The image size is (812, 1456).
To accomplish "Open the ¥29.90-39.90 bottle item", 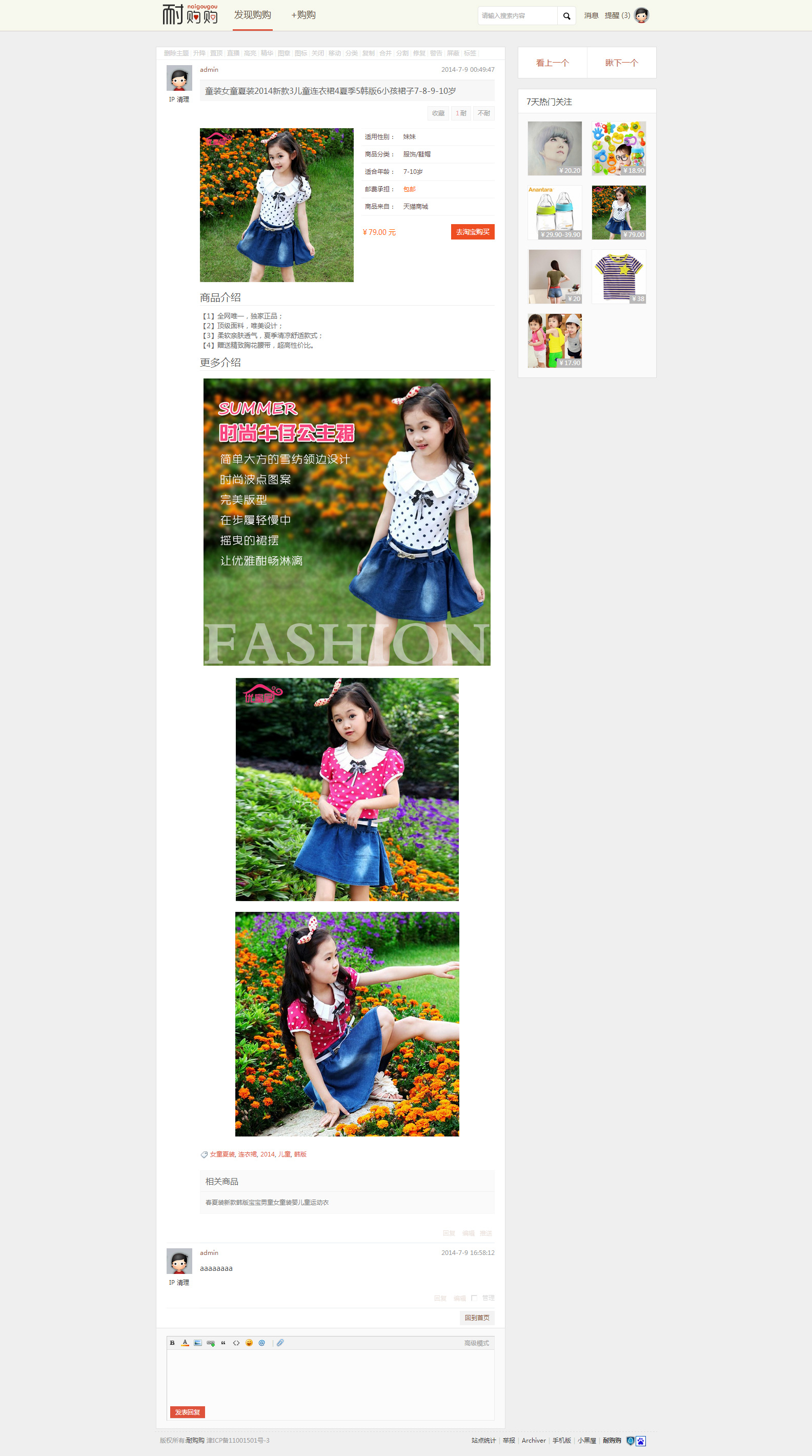I will tap(554, 212).
